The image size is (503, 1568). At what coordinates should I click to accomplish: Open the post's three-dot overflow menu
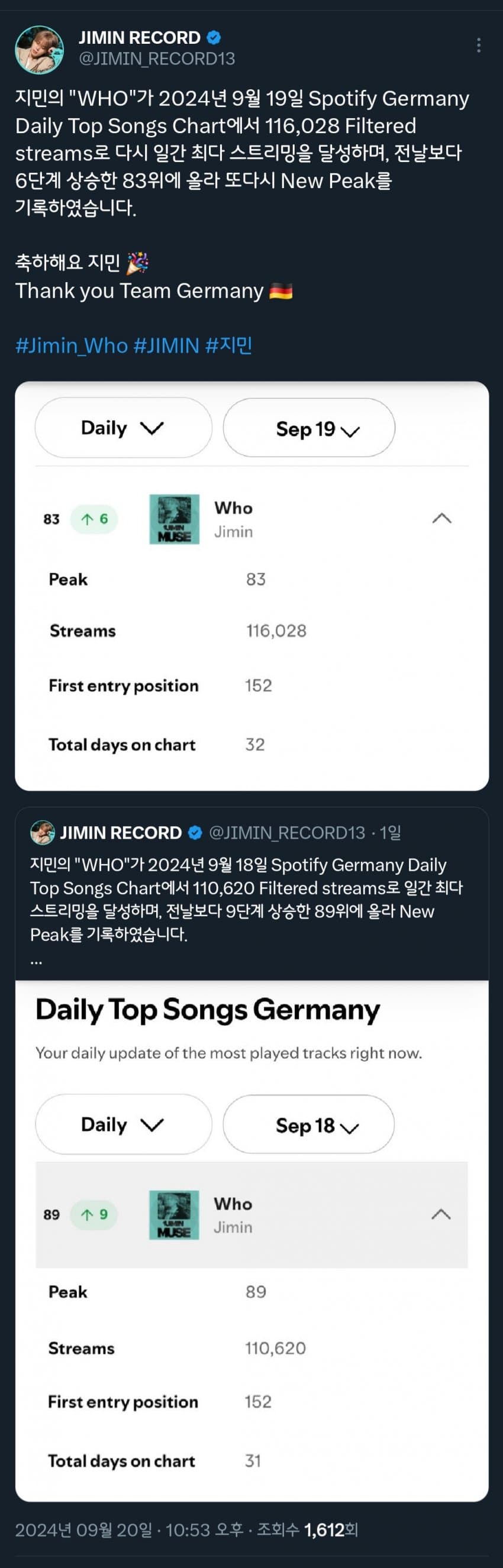point(479,46)
